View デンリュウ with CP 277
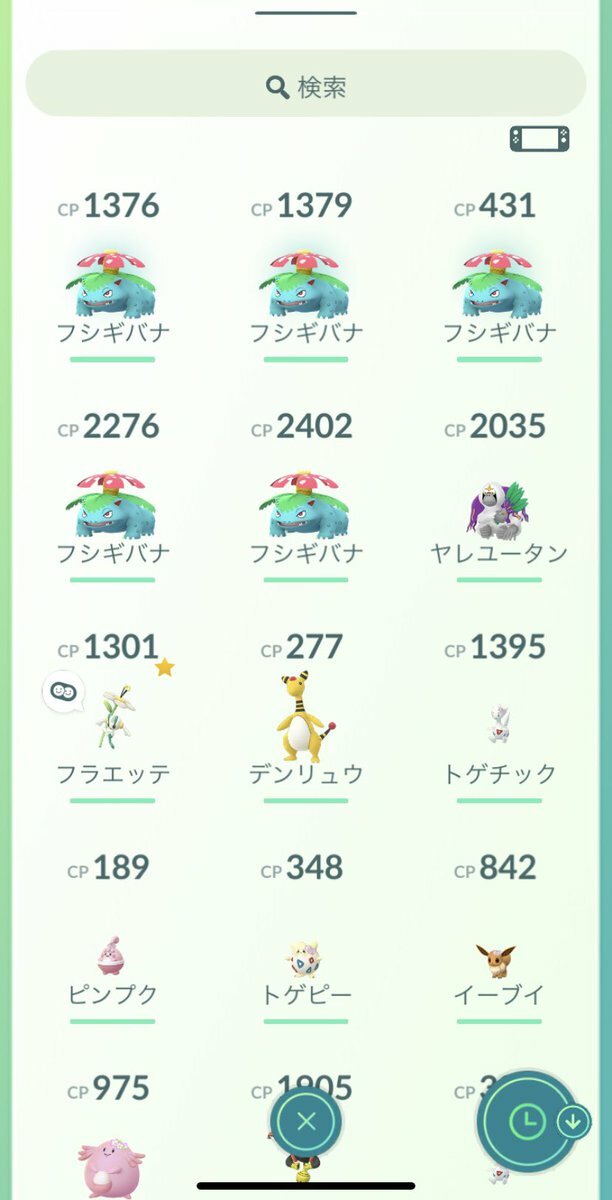 click(x=305, y=720)
